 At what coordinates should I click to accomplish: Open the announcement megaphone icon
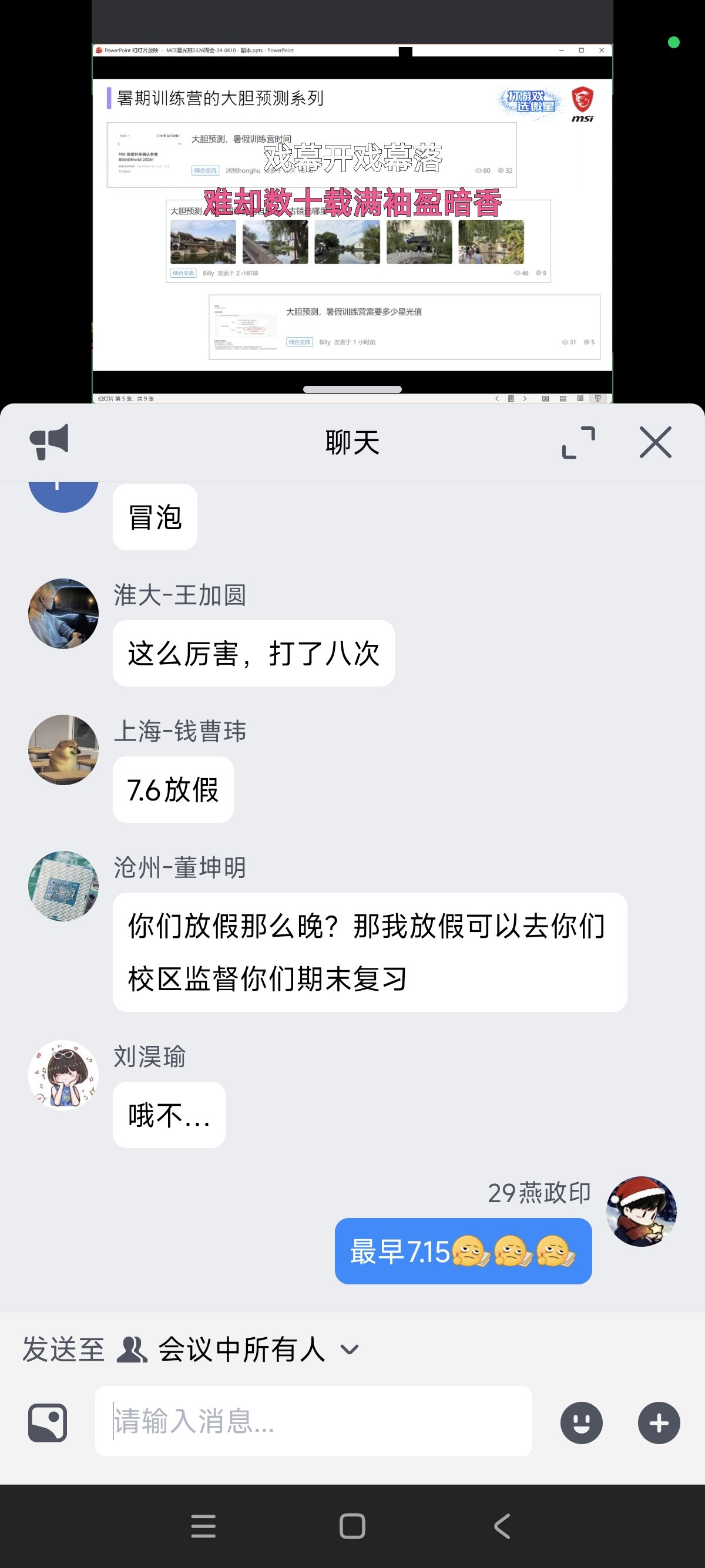click(x=49, y=442)
